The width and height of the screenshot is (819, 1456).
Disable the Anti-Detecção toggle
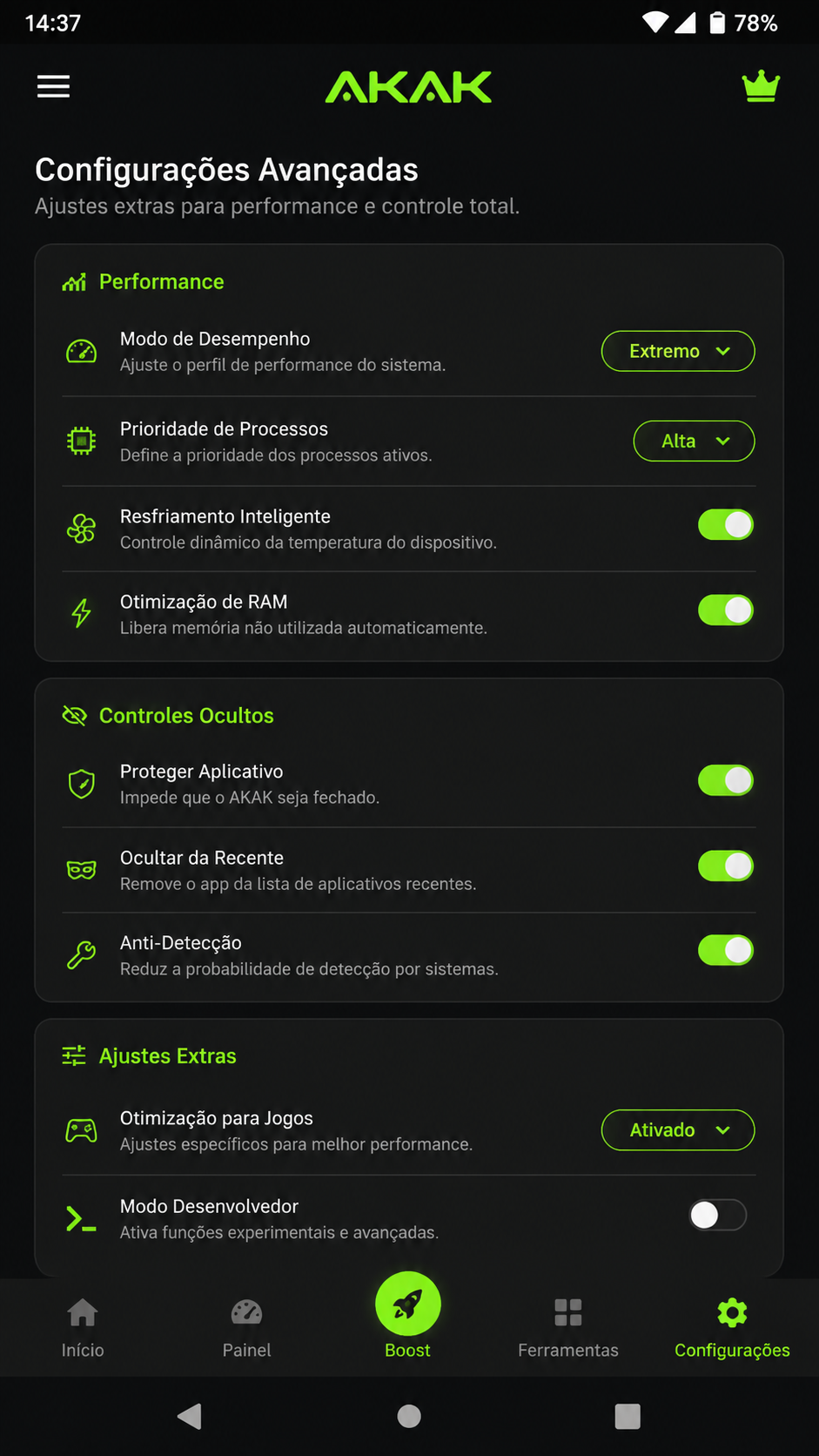pos(726,950)
